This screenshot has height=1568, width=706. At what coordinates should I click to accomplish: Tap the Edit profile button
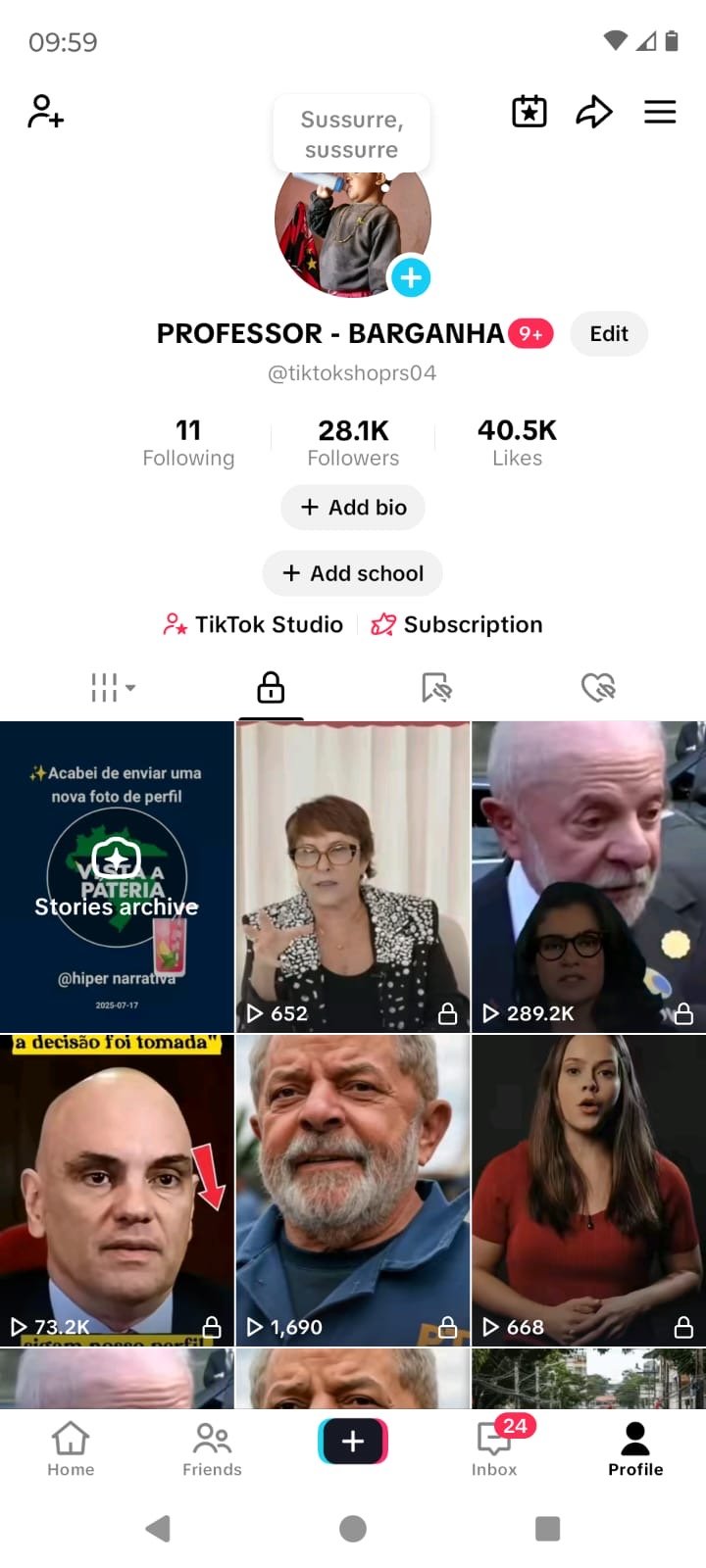609,334
